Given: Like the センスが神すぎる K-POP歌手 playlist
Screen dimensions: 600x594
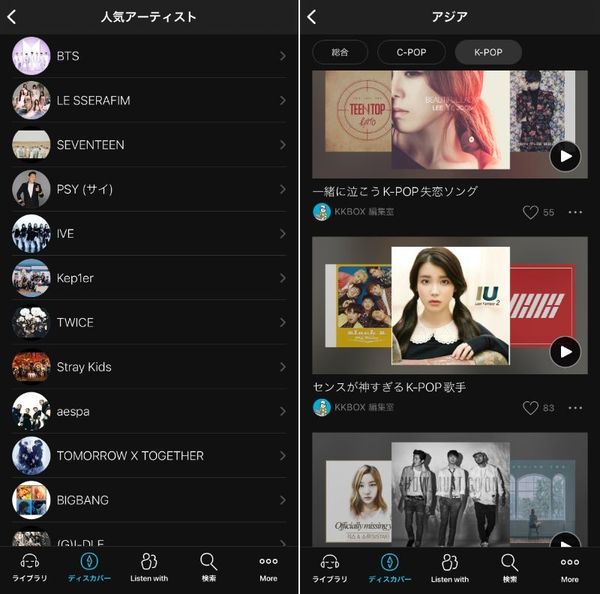Looking at the screenshot, I should coord(530,408).
